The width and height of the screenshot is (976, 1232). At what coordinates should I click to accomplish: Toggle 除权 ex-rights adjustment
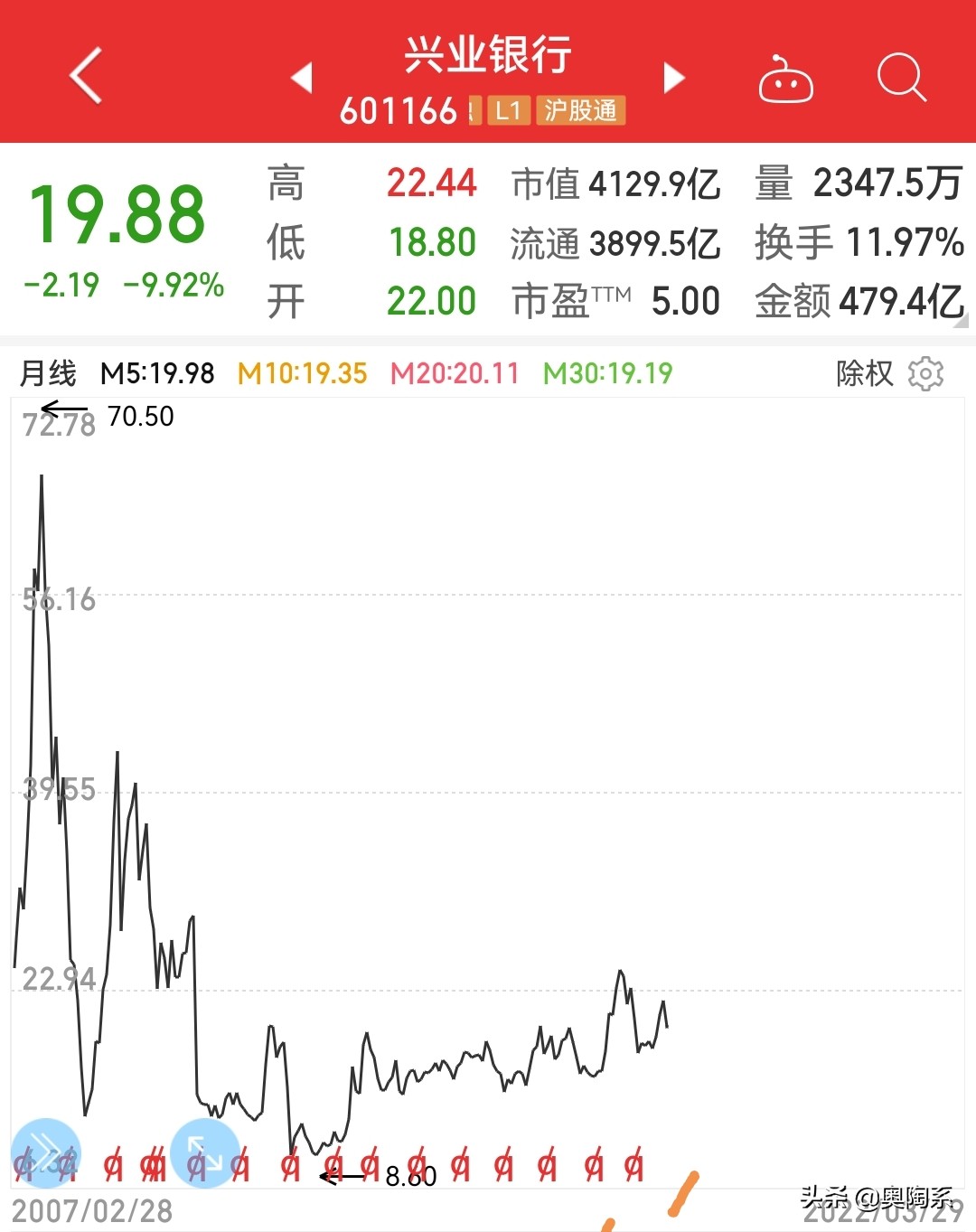(x=865, y=373)
